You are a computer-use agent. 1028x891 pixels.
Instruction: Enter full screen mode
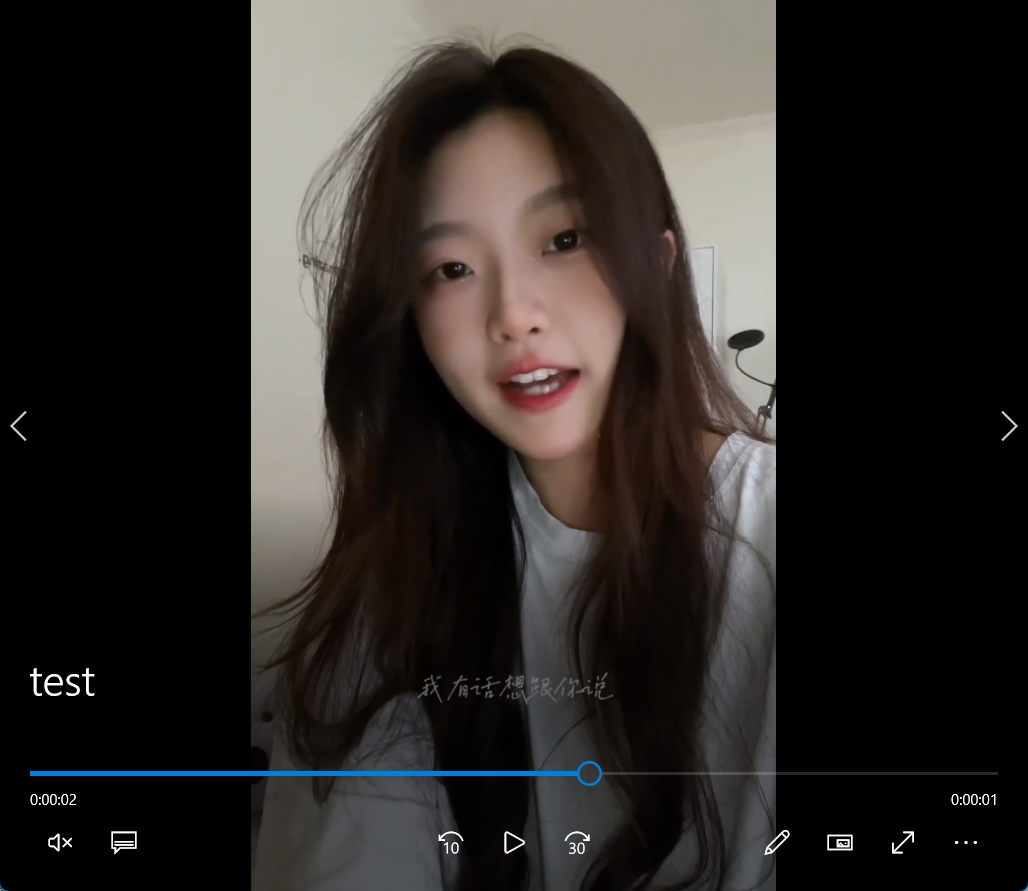point(903,843)
